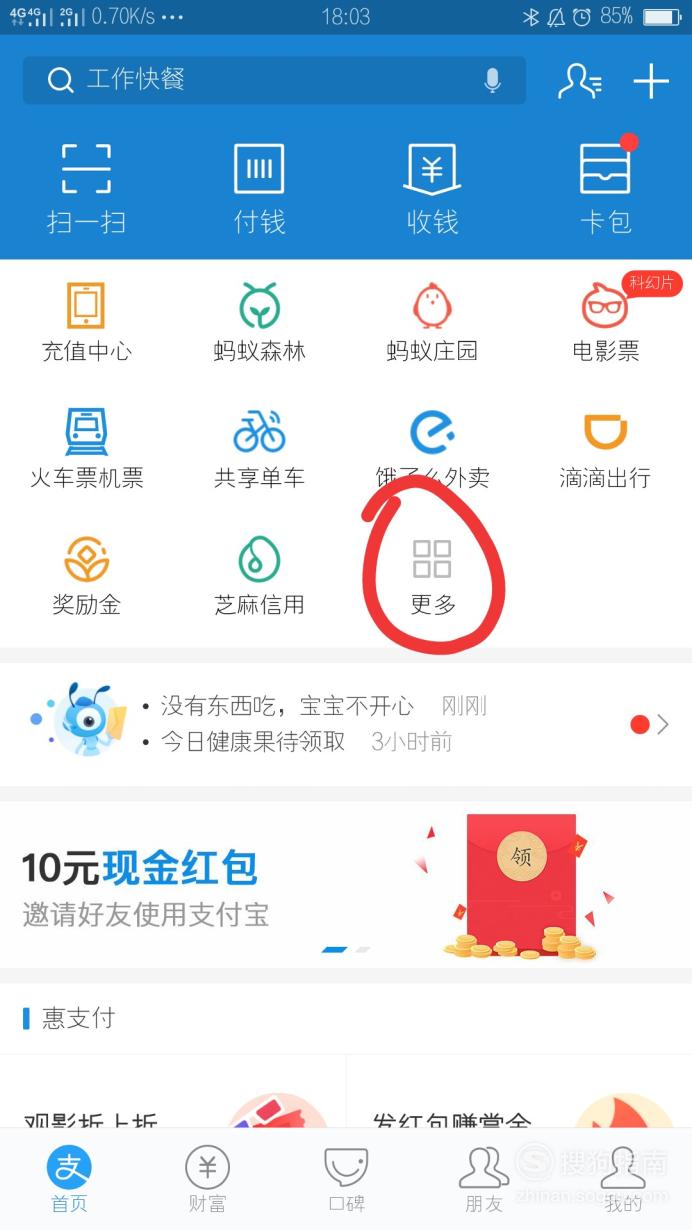Open 火车票机票 booking
Viewport: 692px width, 1230px height.
point(86,449)
